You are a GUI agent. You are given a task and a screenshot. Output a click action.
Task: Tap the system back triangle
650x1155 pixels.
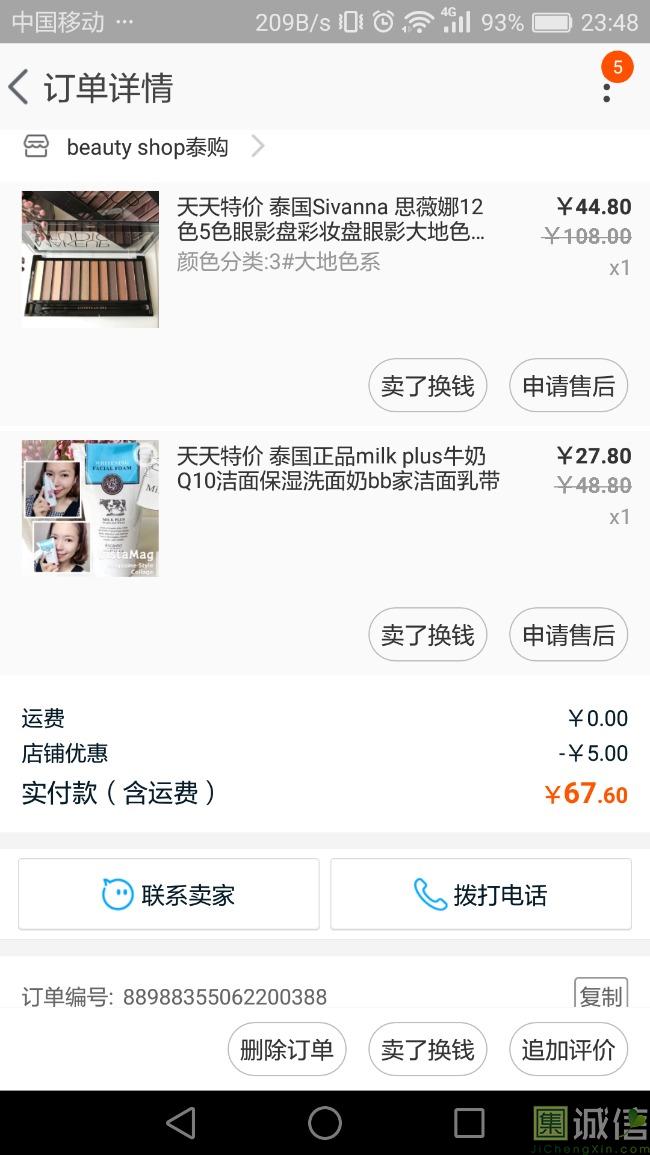pos(181,1123)
